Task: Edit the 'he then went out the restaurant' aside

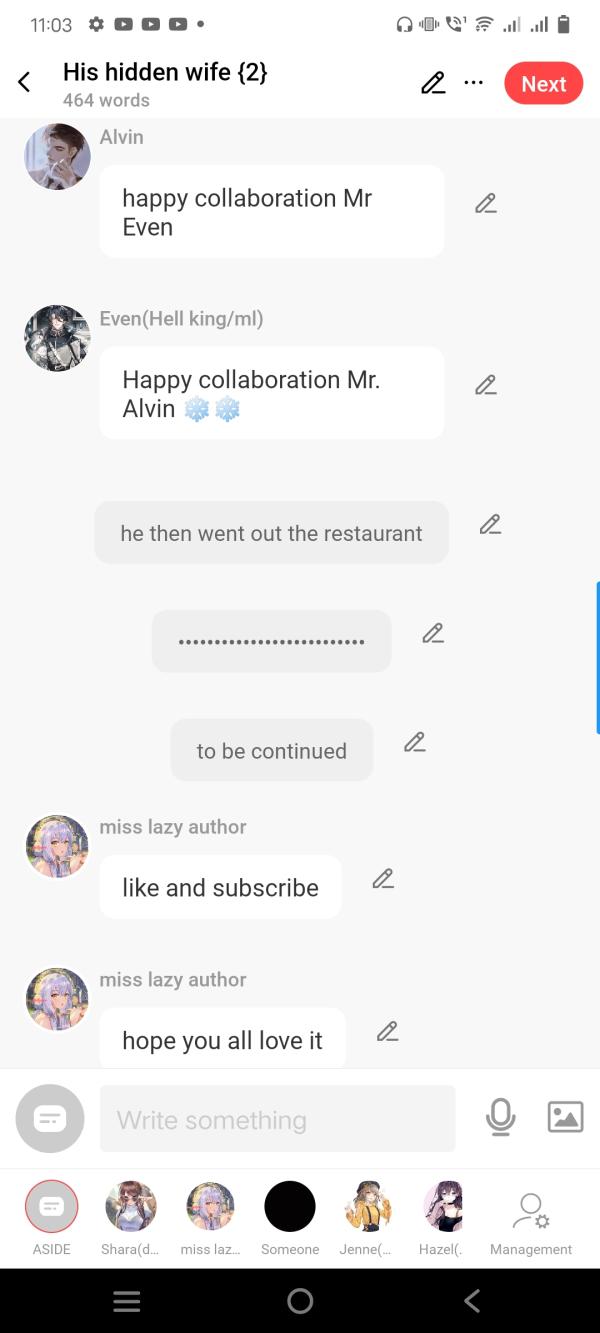Action: click(x=490, y=524)
